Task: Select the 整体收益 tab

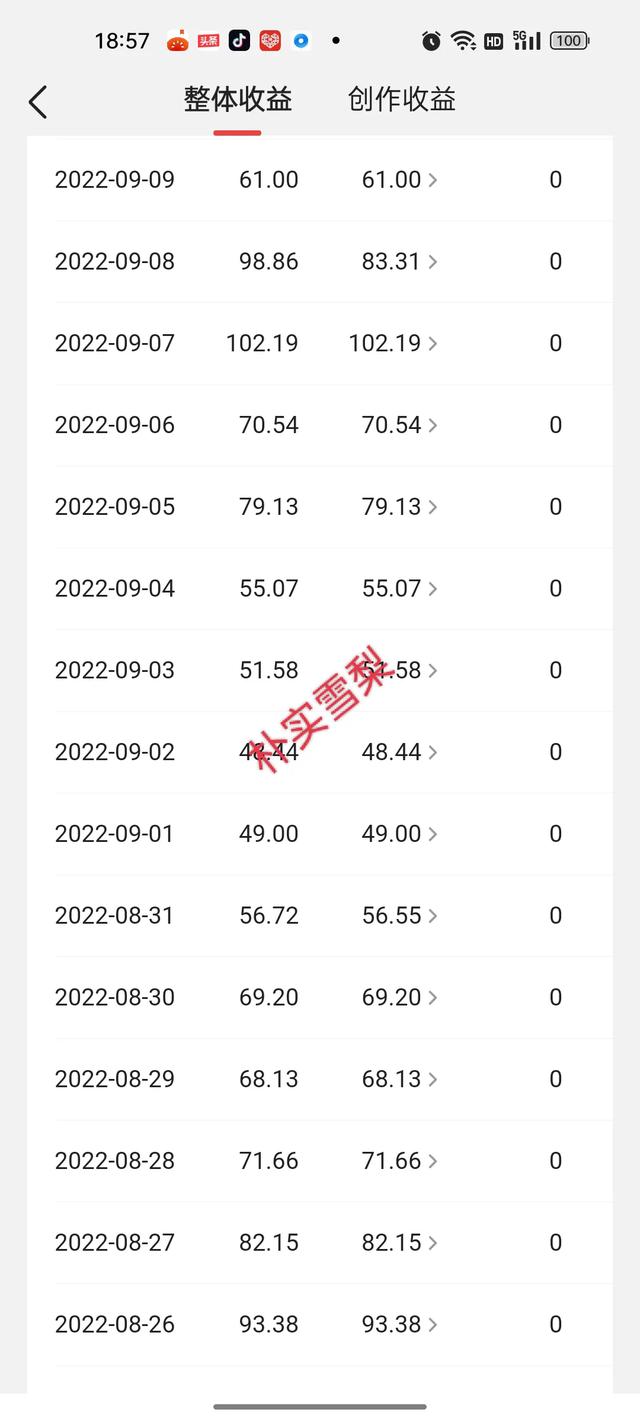Action: coord(238,99)
